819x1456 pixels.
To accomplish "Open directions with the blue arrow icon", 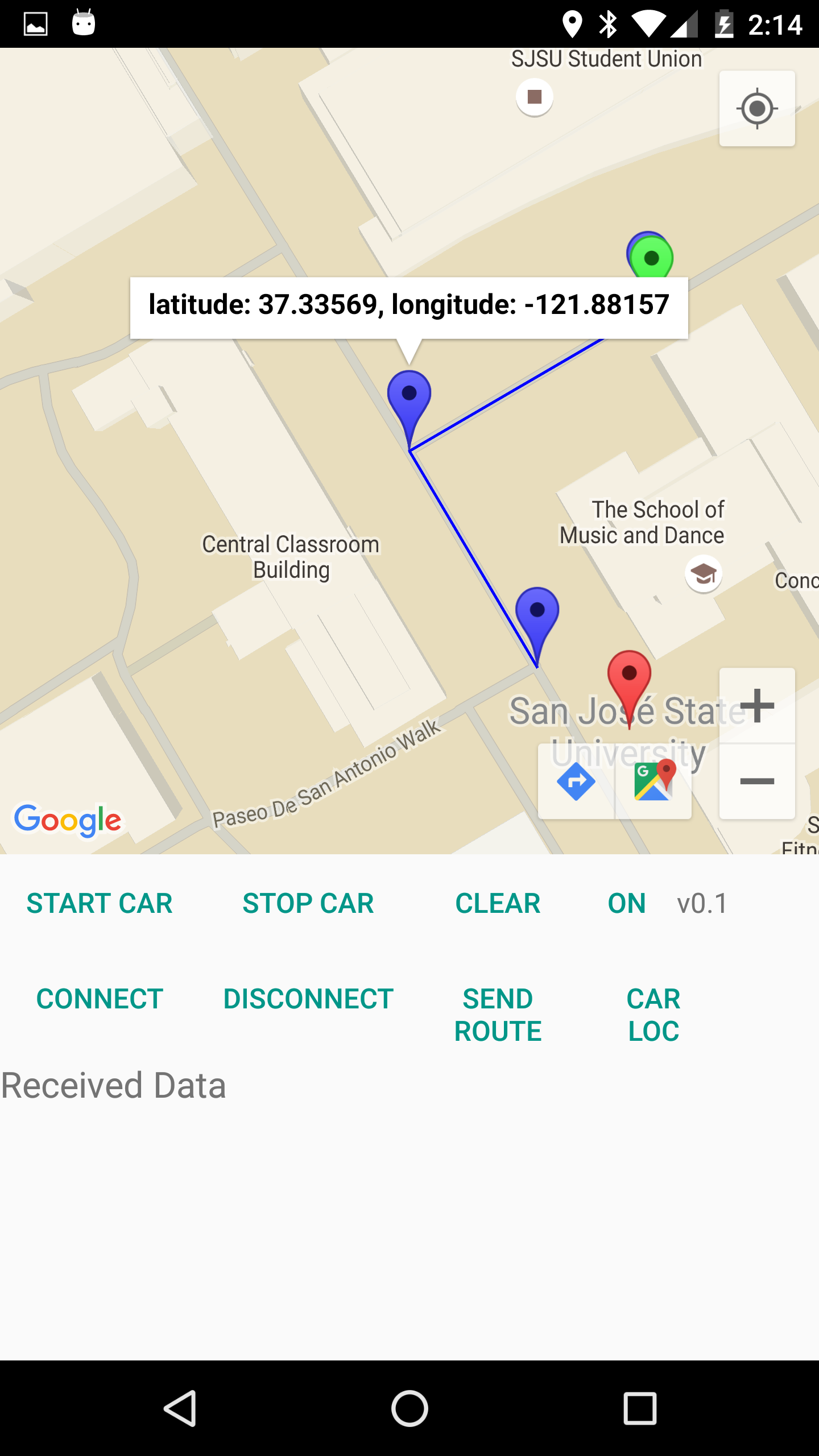I will point(576,781).
